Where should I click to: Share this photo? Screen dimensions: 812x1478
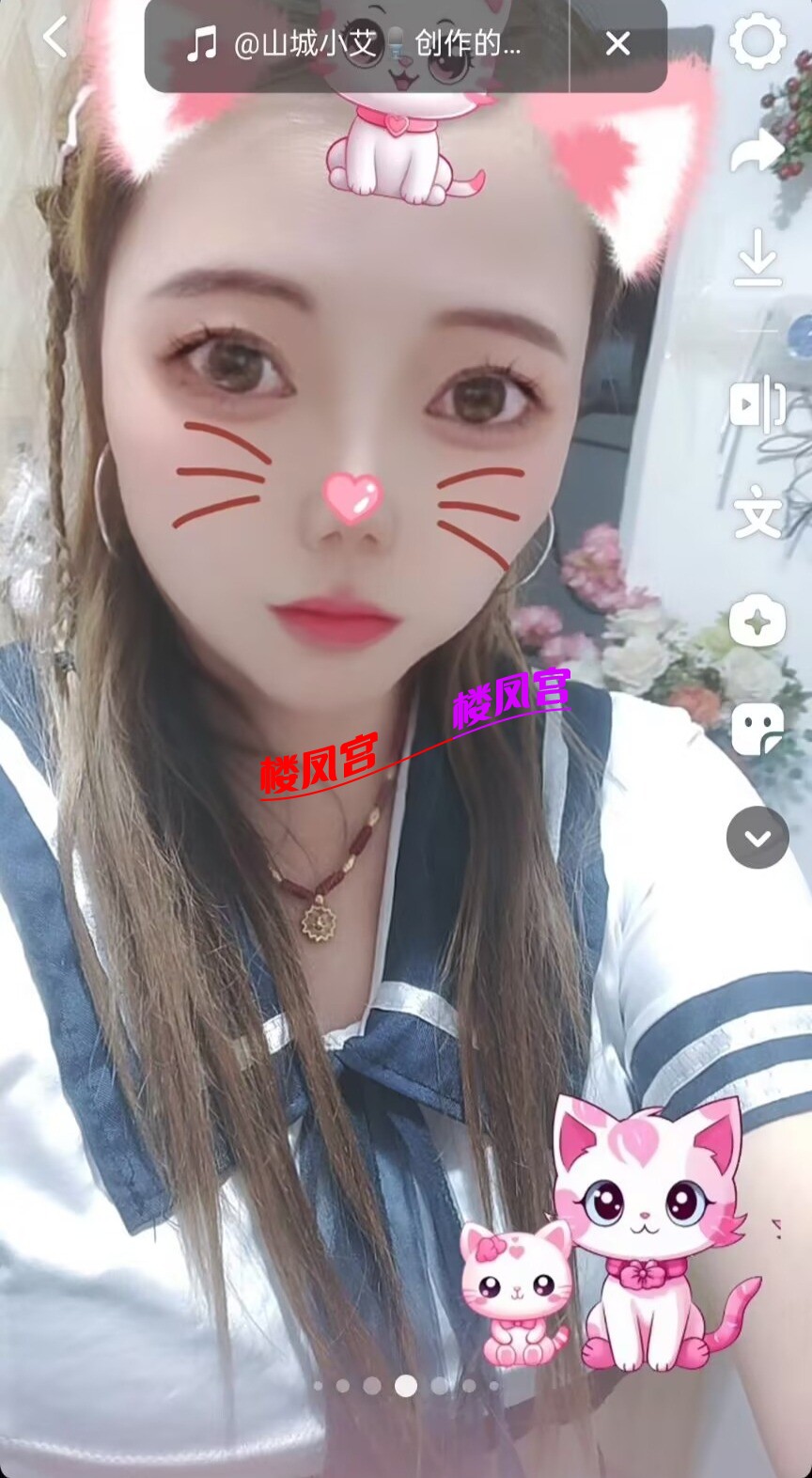757,150
